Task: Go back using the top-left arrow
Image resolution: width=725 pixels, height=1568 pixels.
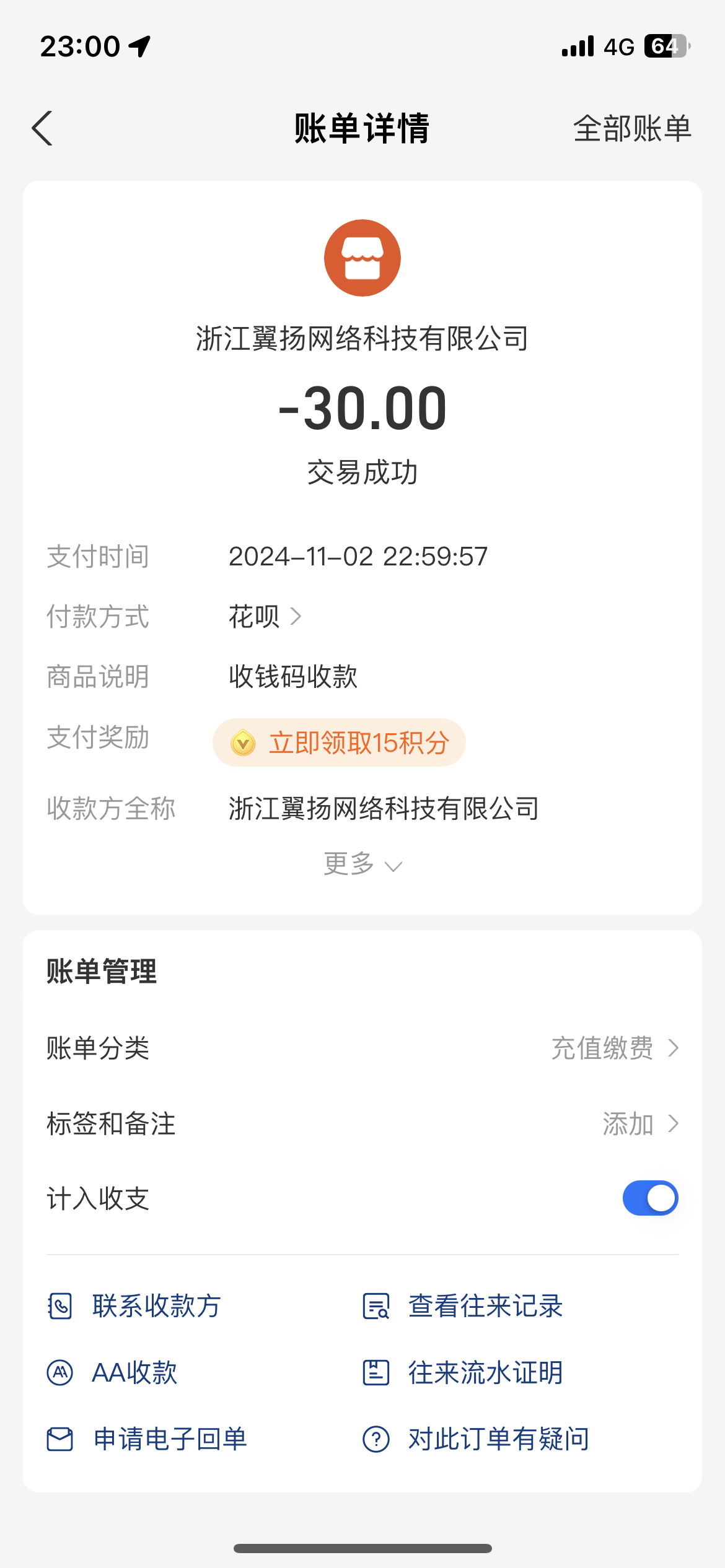Action: [42, 129]
